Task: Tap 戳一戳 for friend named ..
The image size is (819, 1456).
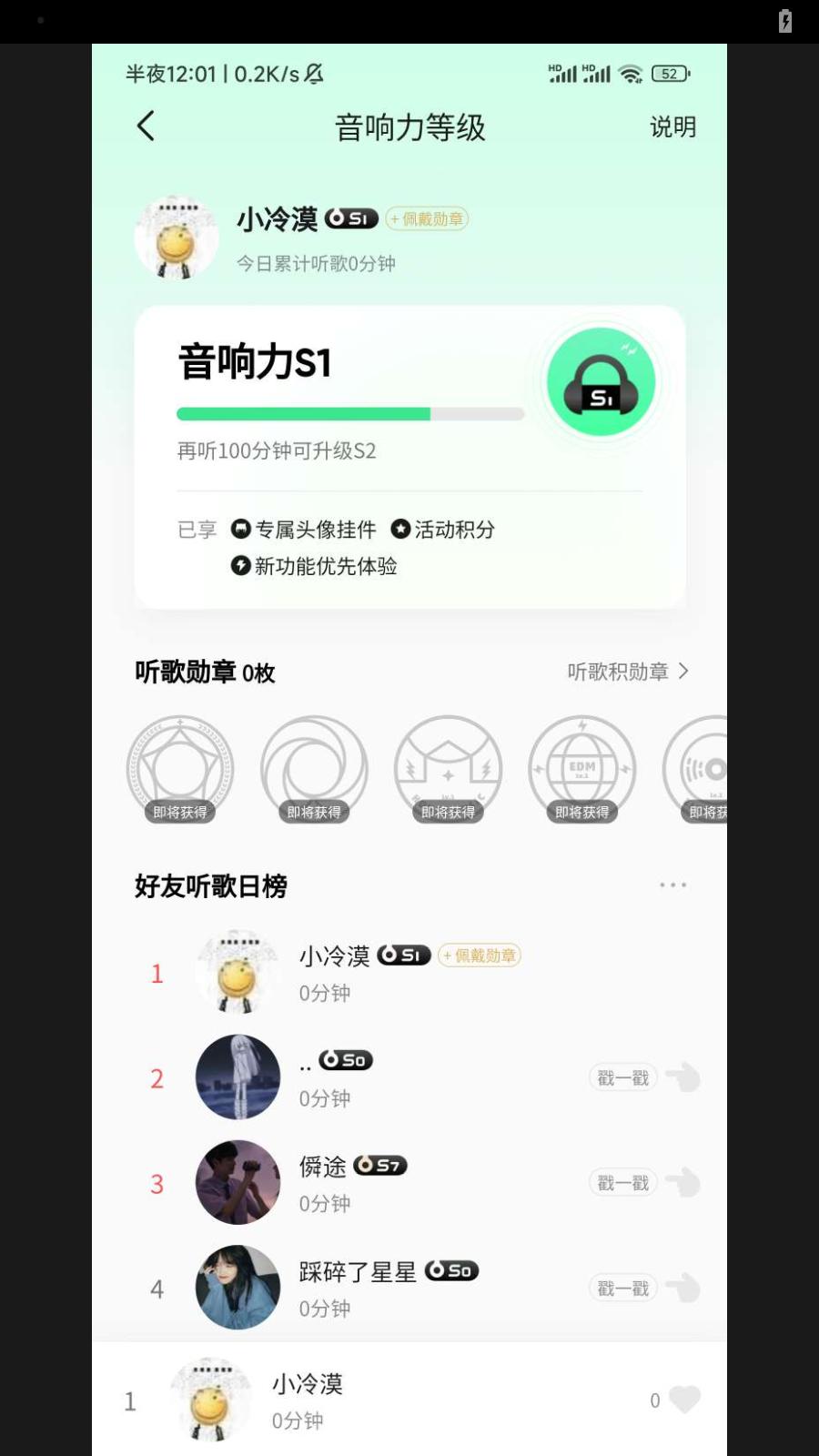Action: tap(623, 1077)
